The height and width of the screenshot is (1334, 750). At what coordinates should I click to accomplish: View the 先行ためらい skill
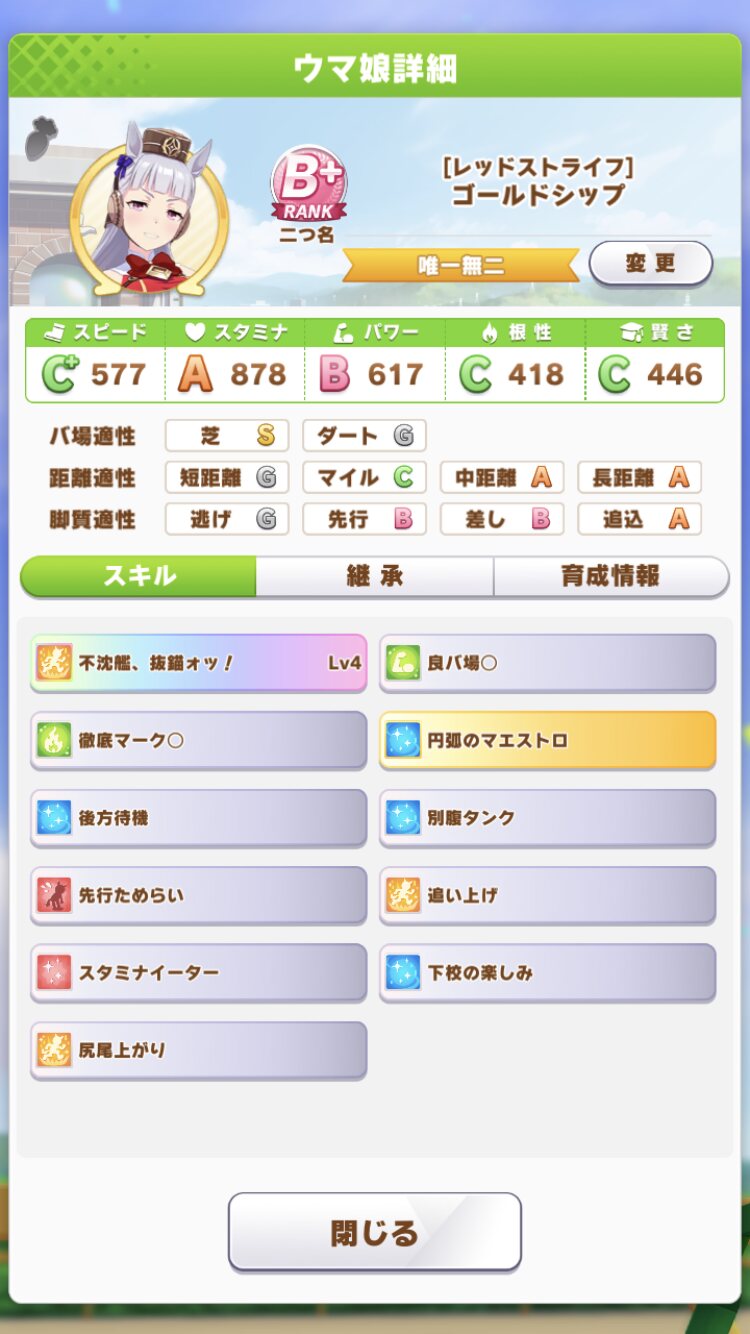pyautogui.click(x=198, y=895)
